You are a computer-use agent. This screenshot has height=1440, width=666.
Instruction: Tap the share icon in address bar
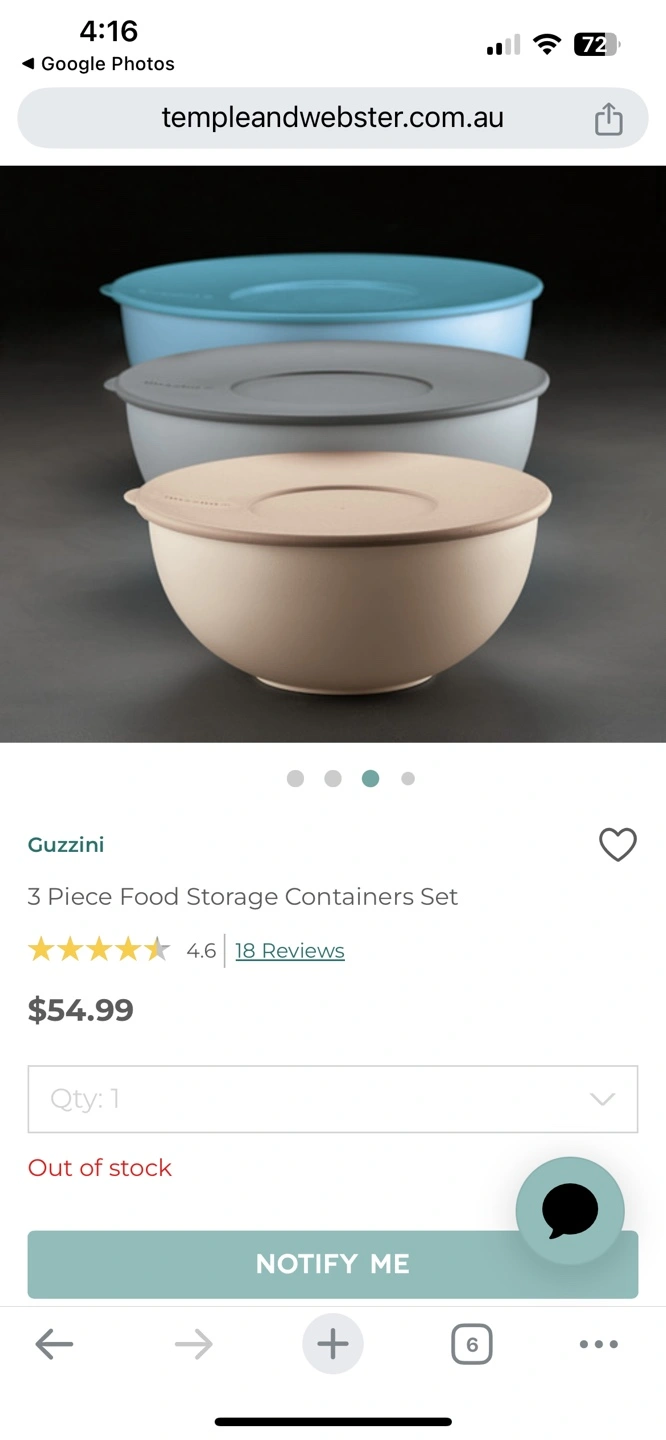click(608, 119)
